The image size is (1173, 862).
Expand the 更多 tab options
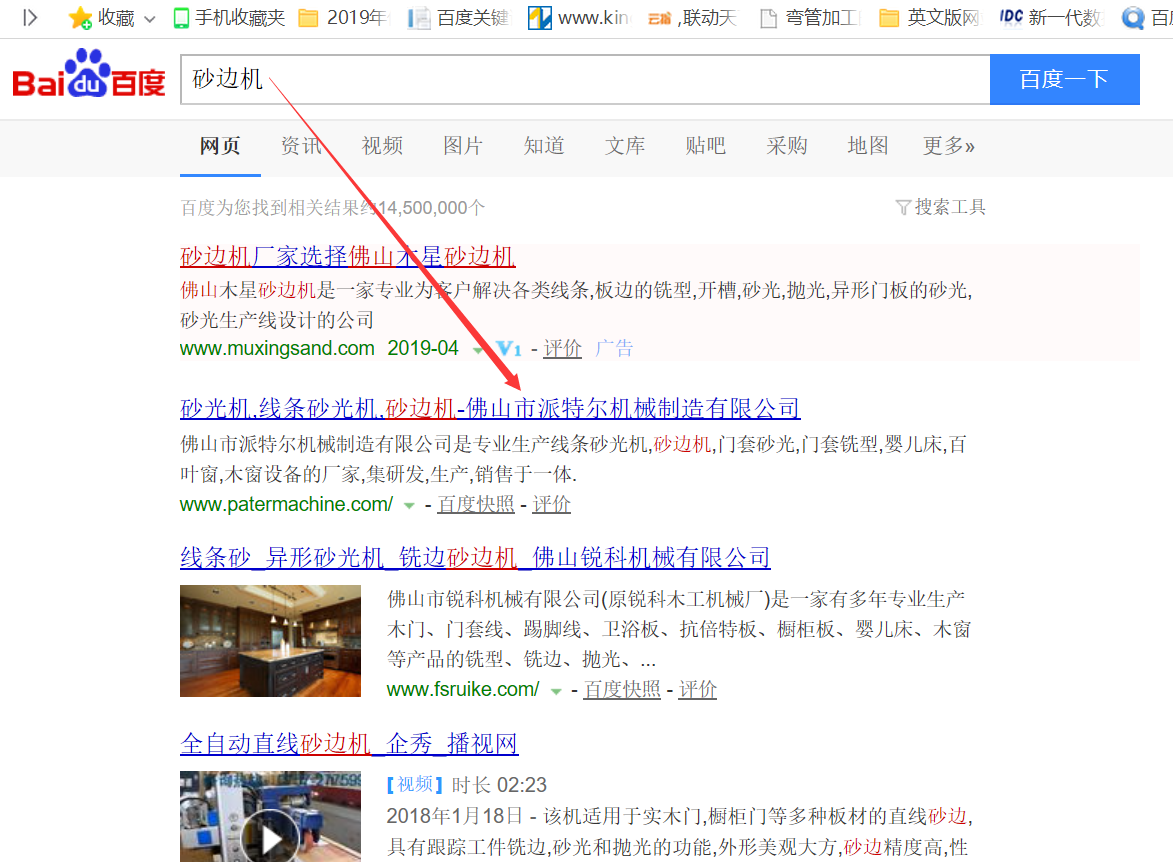tap(948, 146)
